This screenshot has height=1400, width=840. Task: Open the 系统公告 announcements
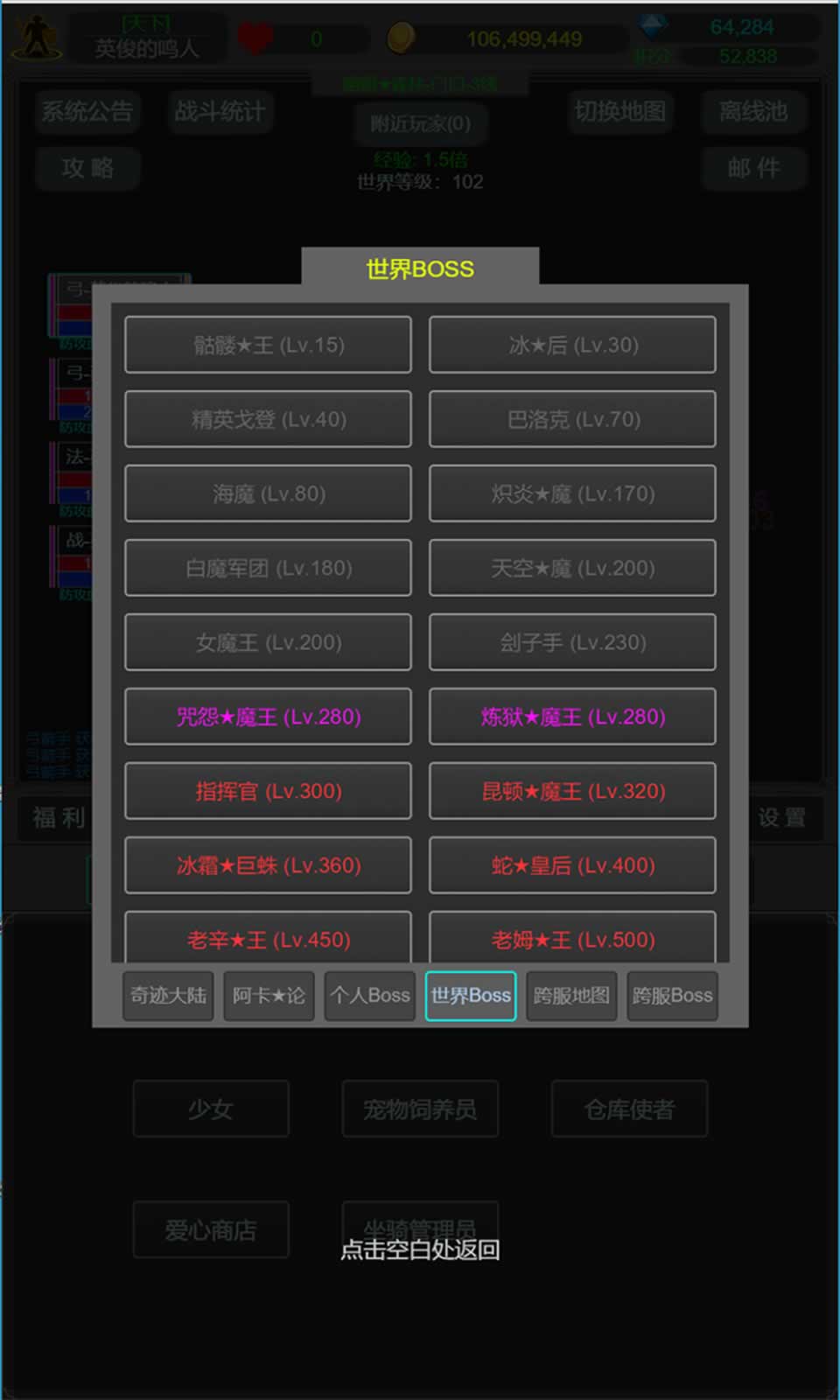(87, 112)
